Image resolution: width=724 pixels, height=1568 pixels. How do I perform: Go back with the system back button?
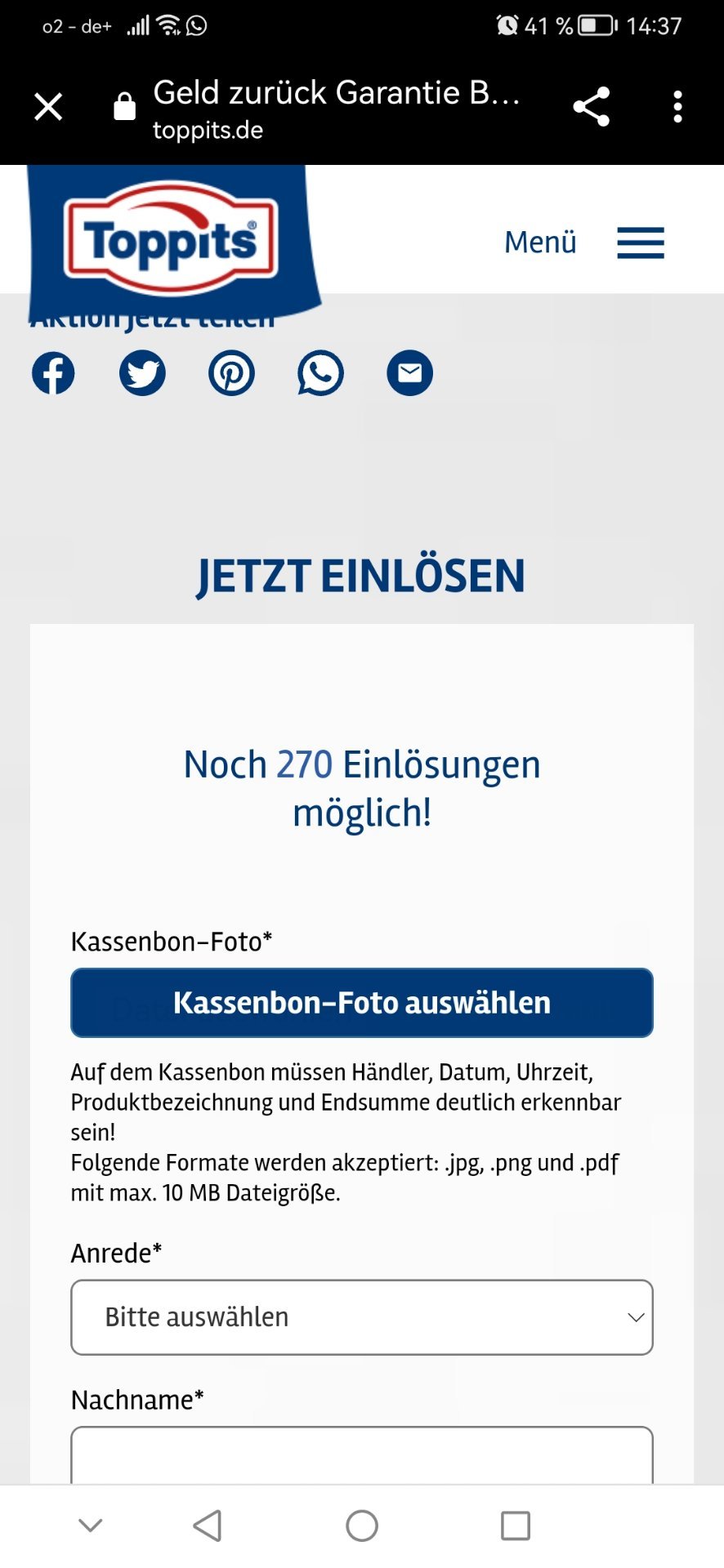208,1525
